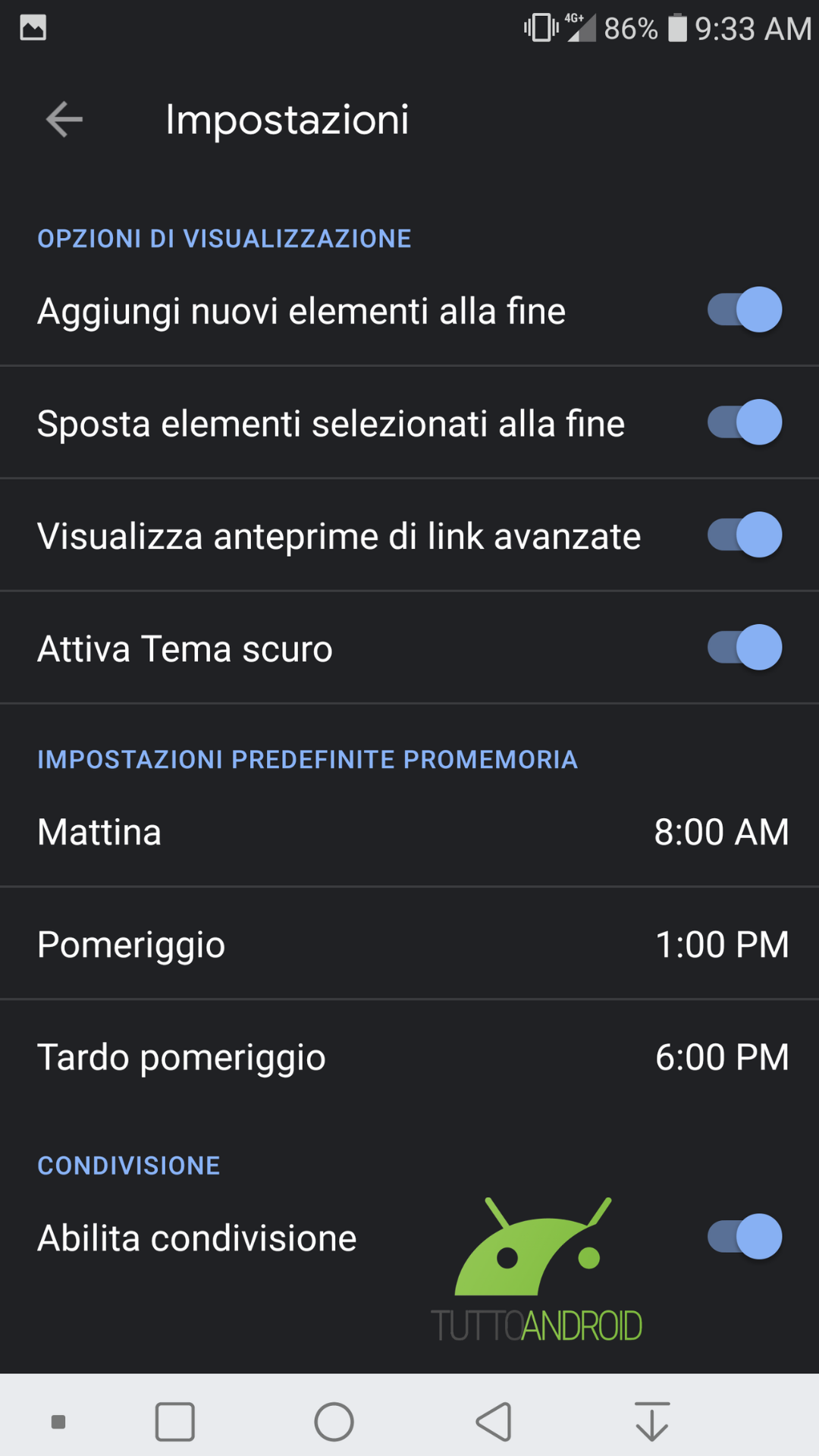819x1456 pixels.
Task: Open the Mattina reminder time
Action: click(409, 832)
